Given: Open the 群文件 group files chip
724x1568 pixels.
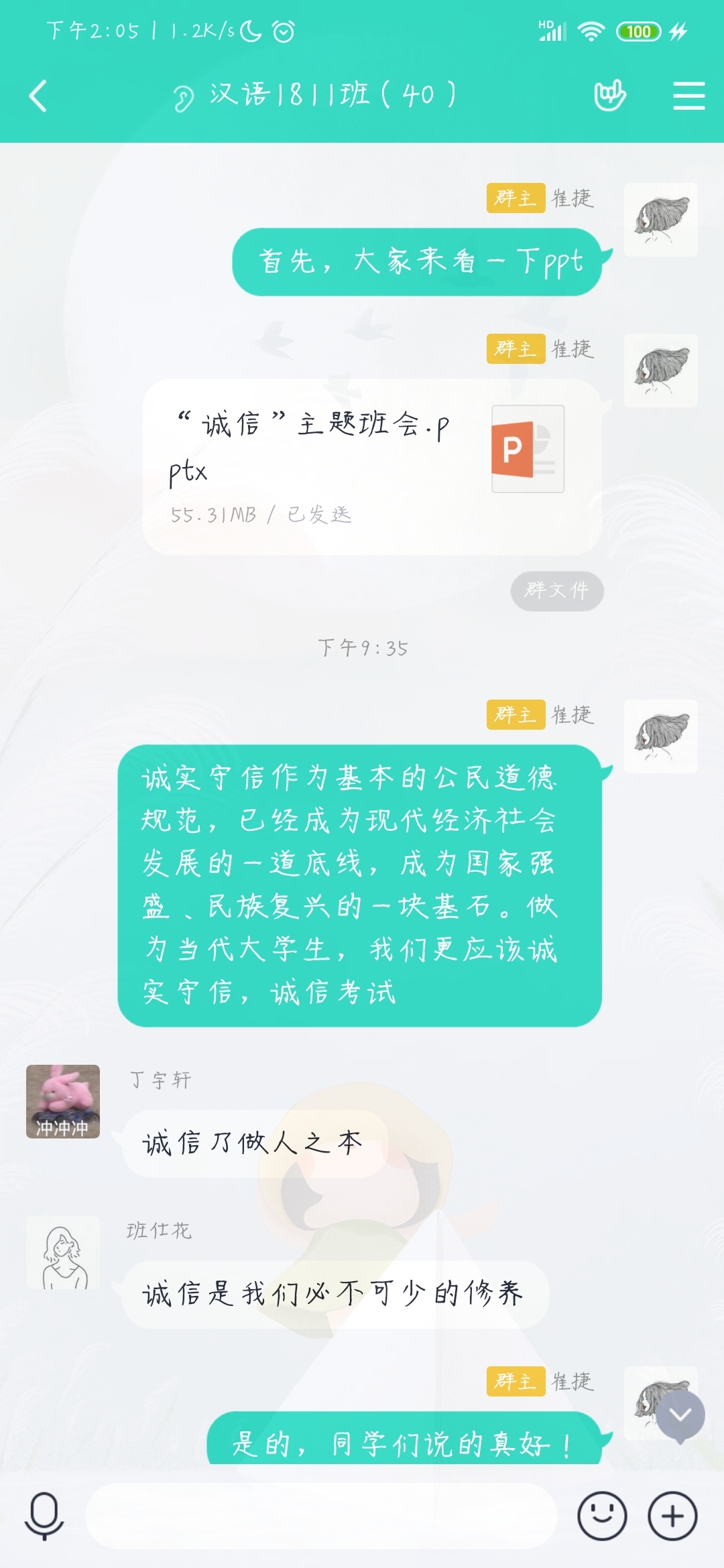Looking at the screenshot, I should click(557, 590).
